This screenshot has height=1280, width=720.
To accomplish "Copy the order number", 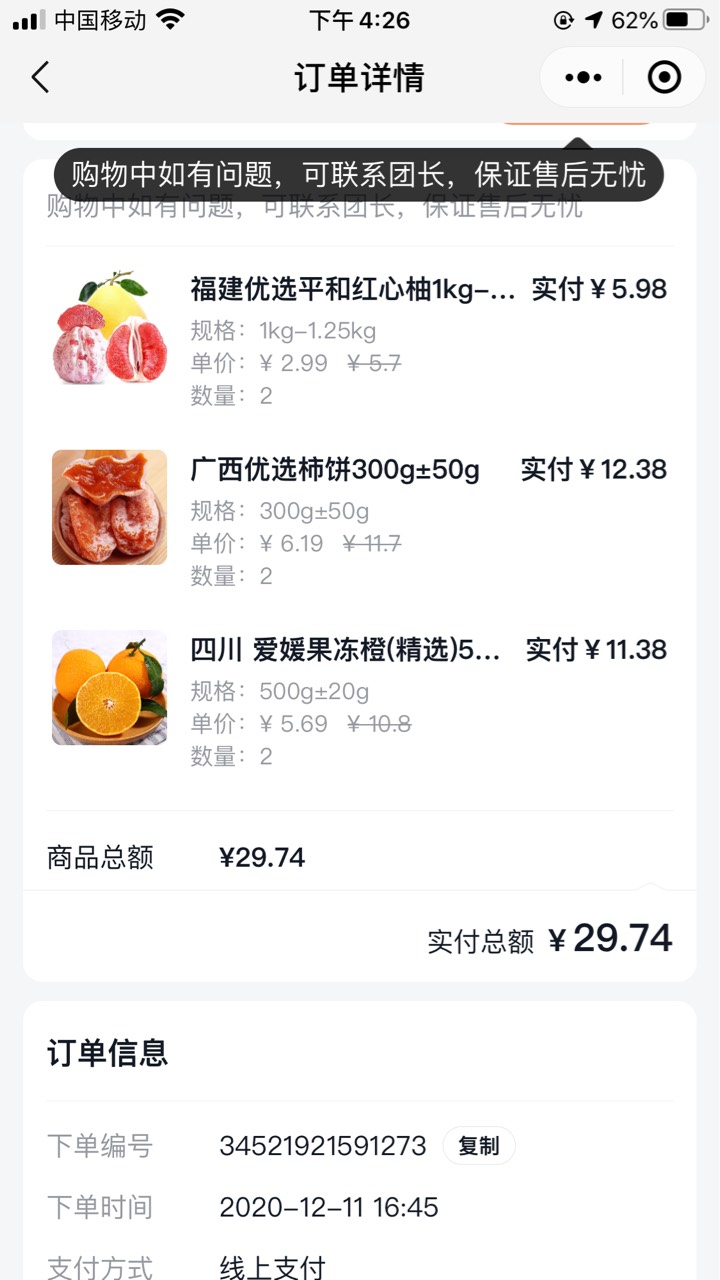I will (478, 1146).
